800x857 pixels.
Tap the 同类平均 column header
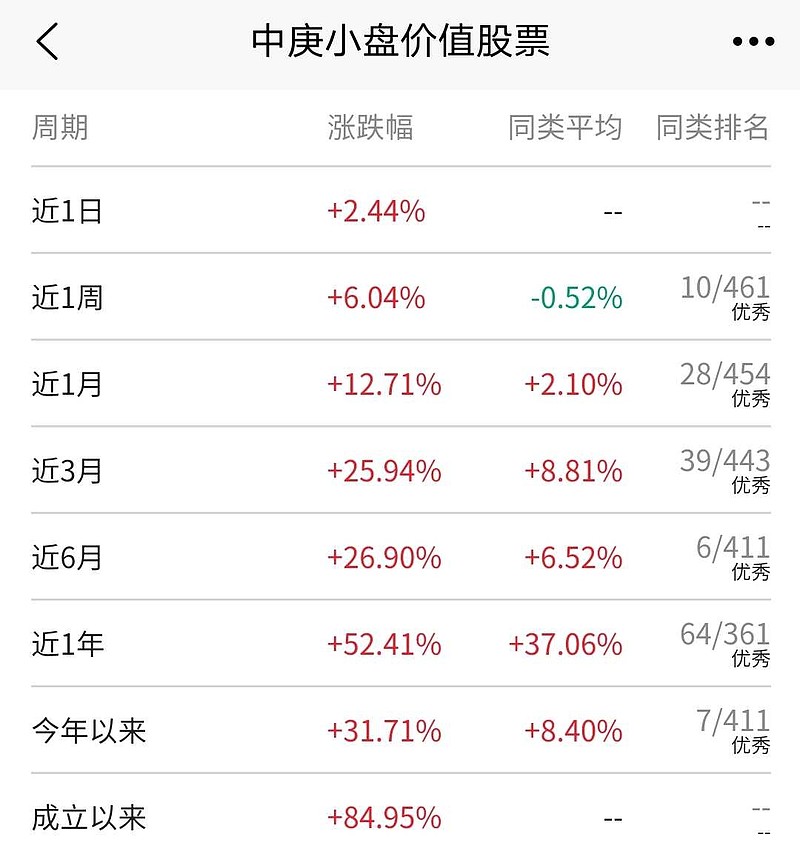coord(564,127)
